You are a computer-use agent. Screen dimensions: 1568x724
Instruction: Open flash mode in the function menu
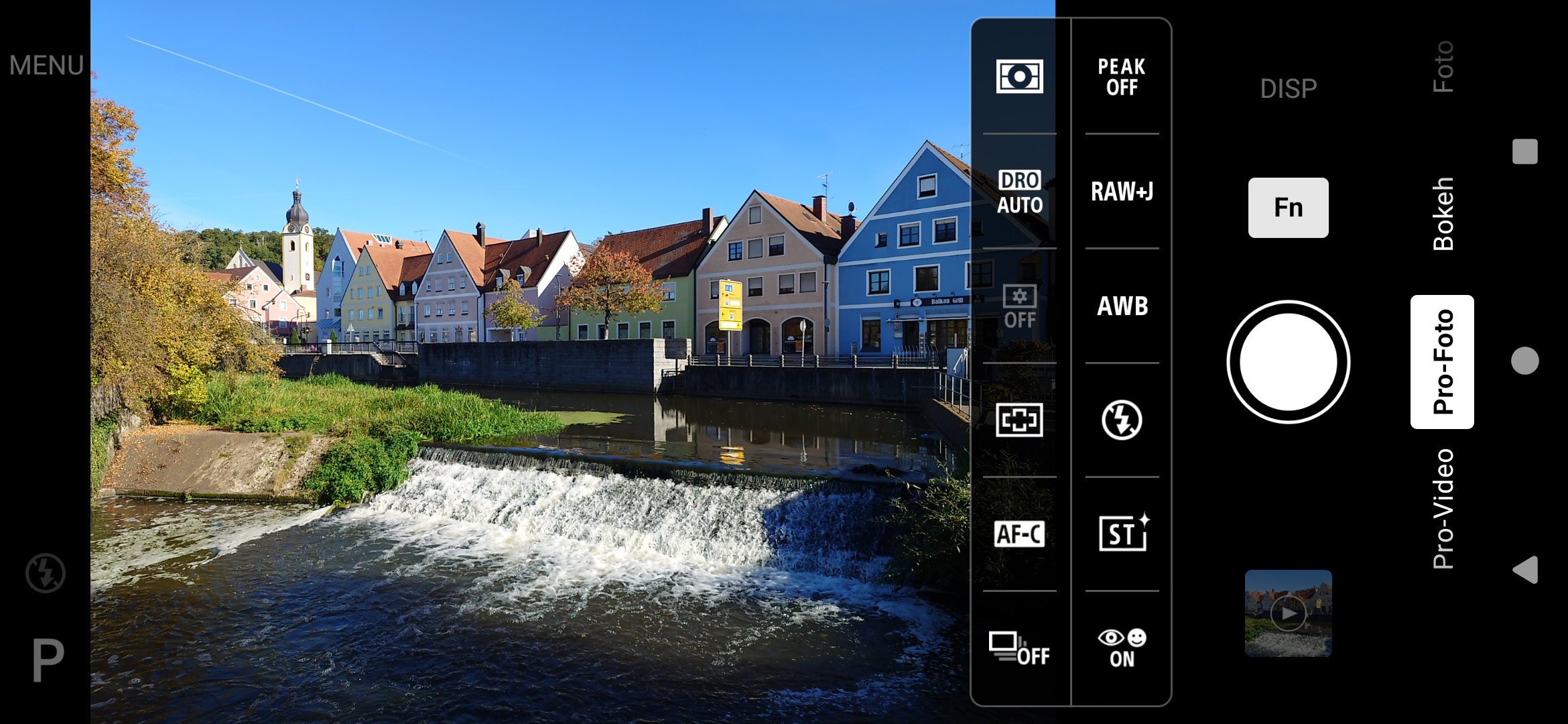pos(1121,420)
